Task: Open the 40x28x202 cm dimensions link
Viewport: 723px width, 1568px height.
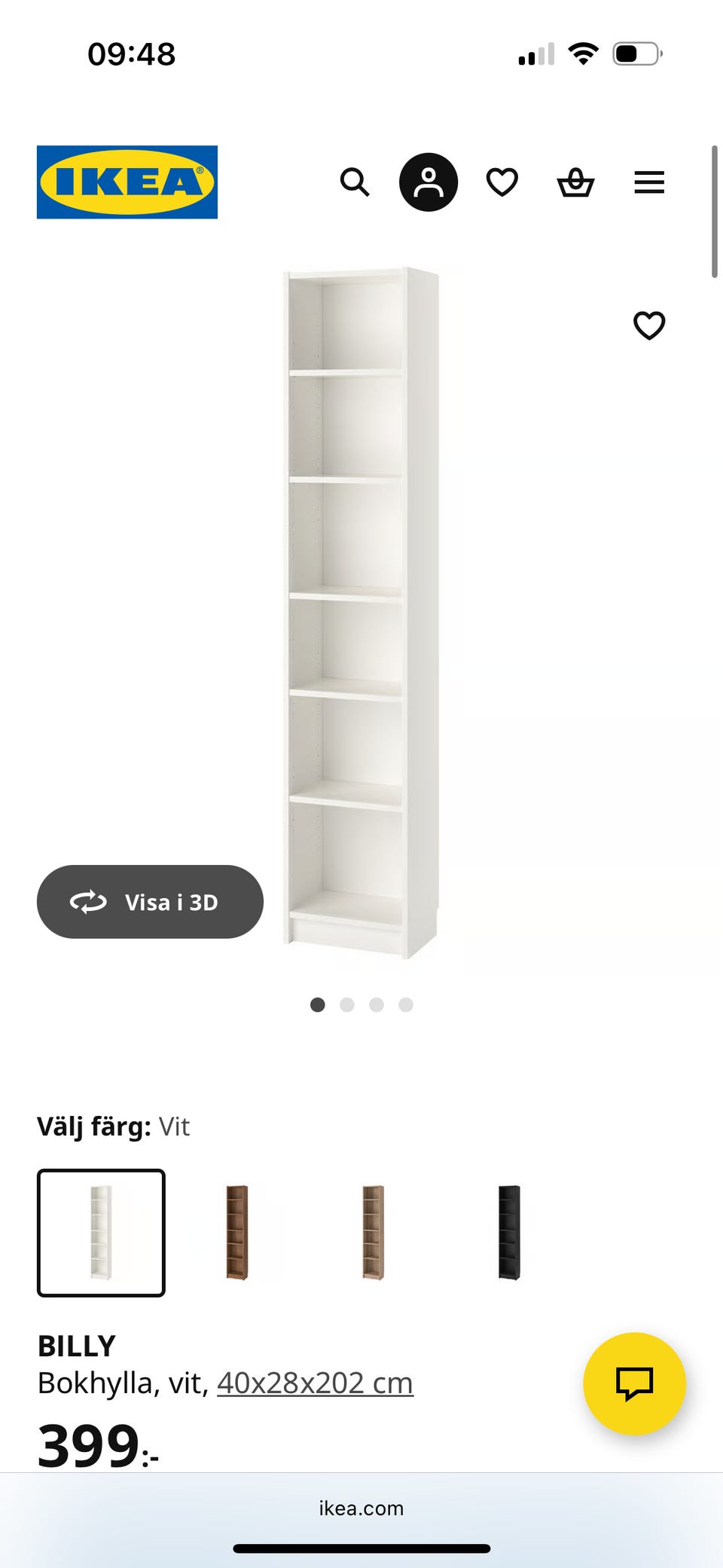Action: click(314, 1382)
